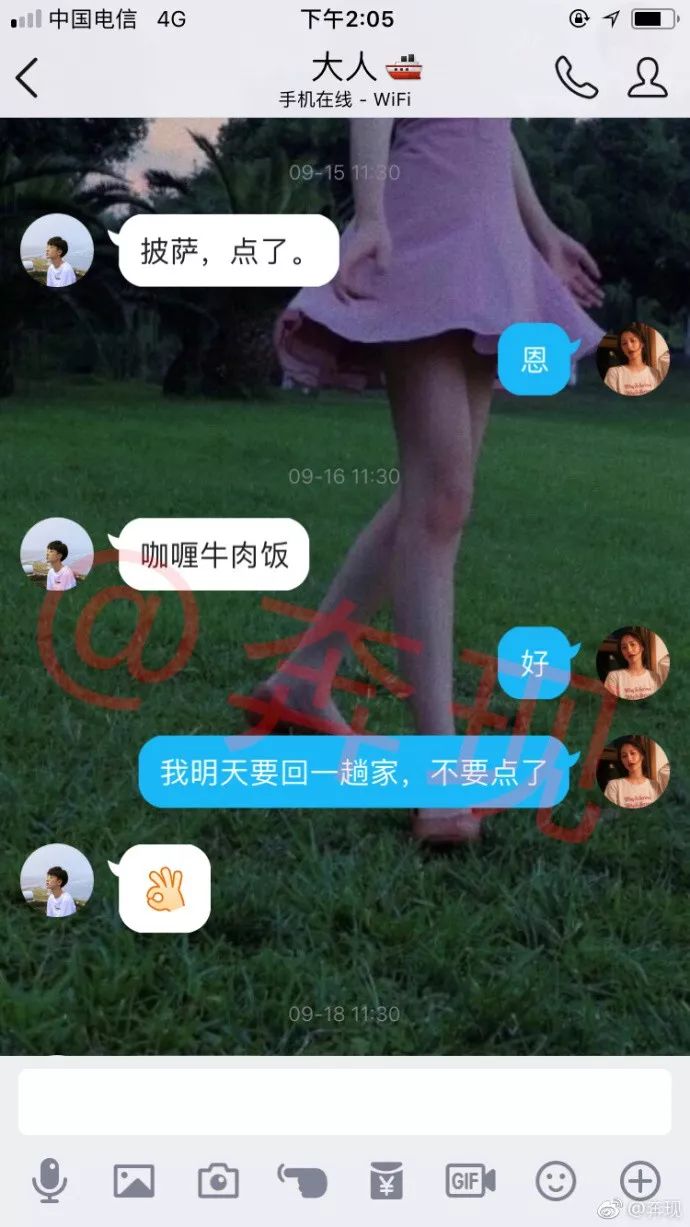Open the camera to take a photo
The height and width of the screenshot is (1227, 690).
coord(218,1181)
